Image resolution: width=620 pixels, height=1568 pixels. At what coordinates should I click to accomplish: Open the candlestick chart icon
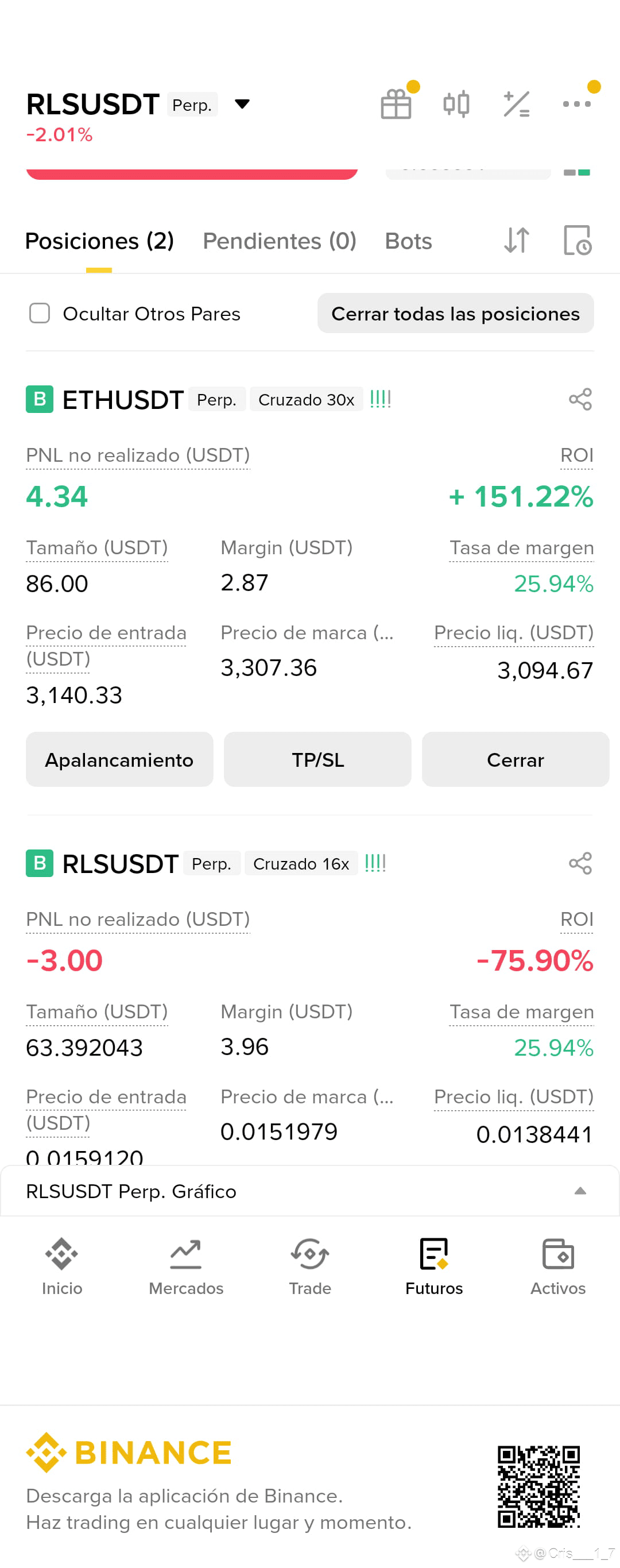[456, 103]
